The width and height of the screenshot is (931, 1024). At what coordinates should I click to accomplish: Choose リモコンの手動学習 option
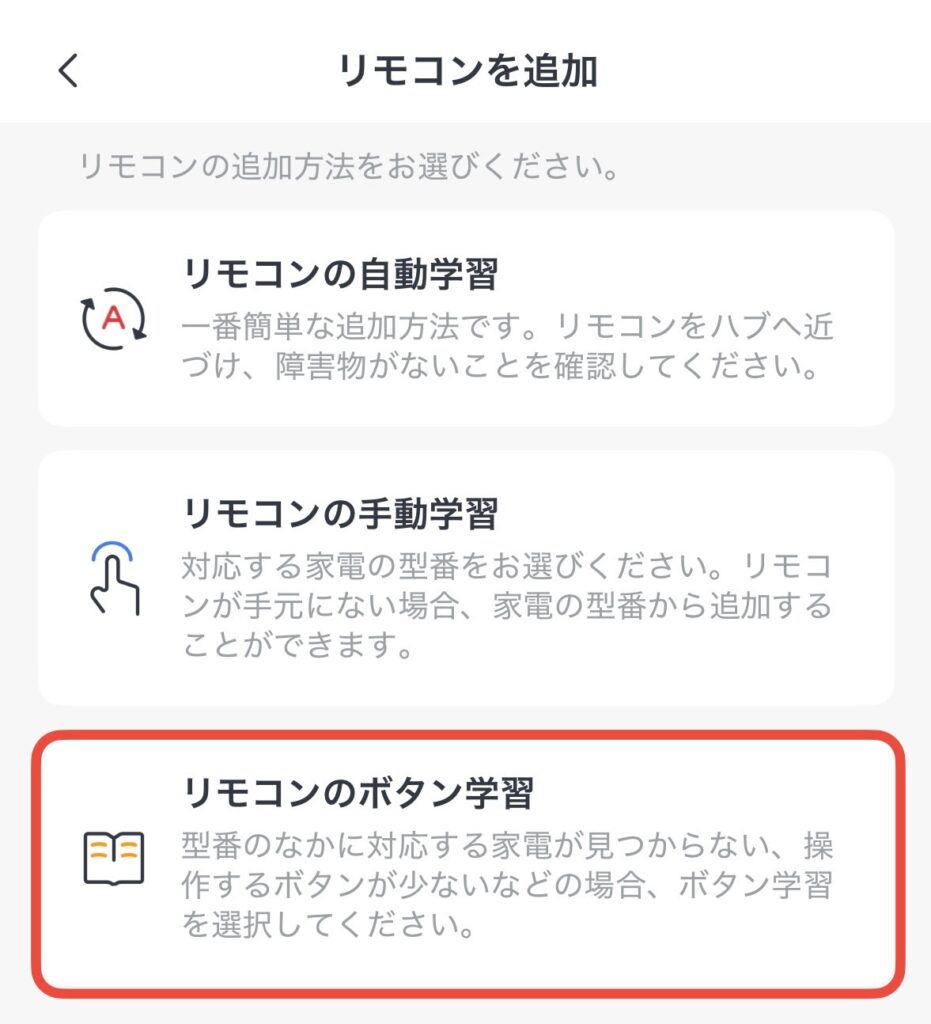(x=465, y=578)
